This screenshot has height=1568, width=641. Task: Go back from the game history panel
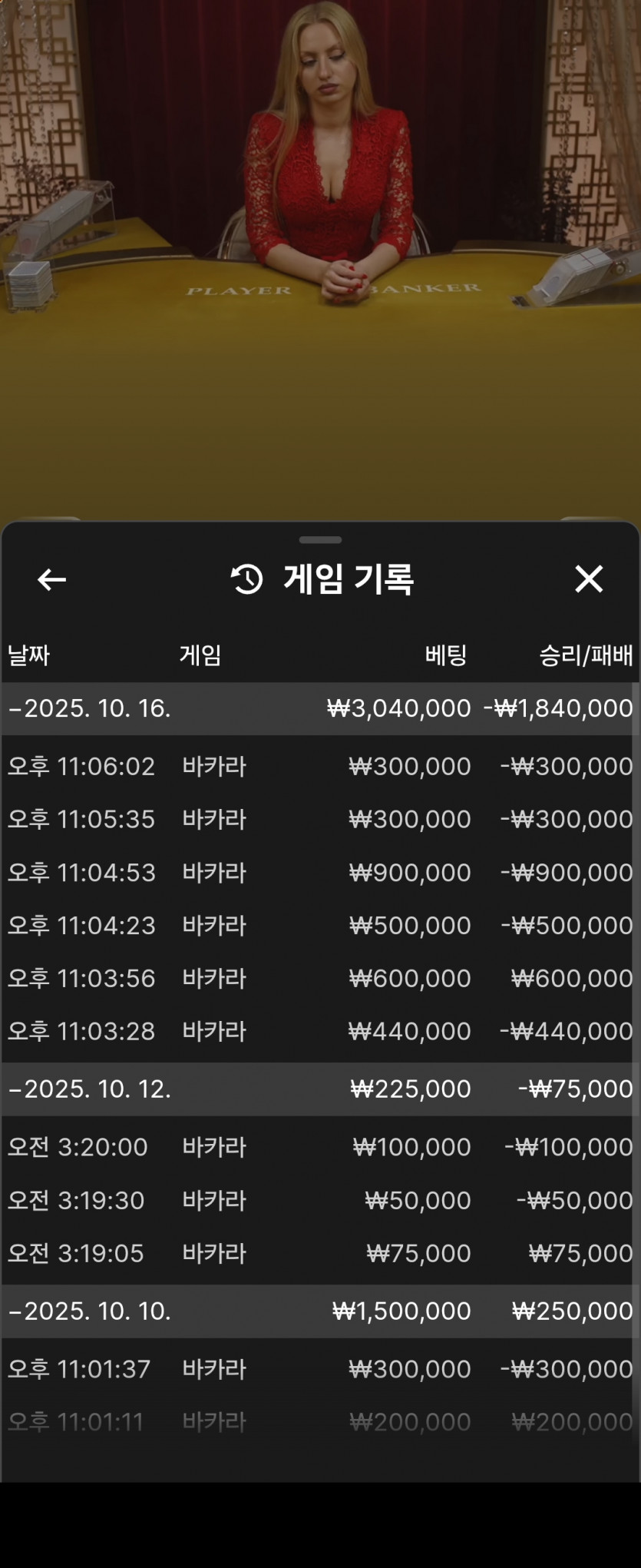coord(51,579)
